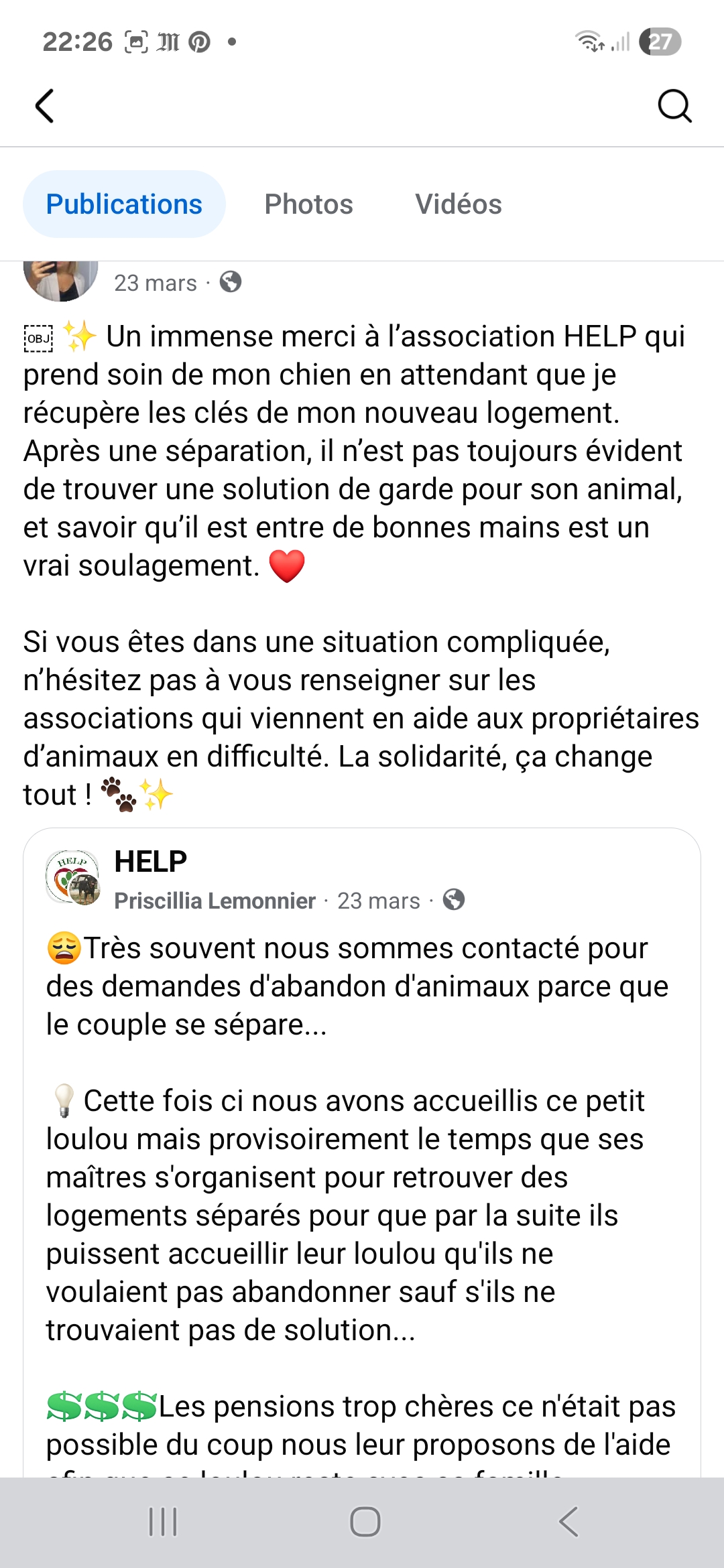Switch to the Photos tab
The height and width of the screenshot is (1568, 724).
(x=308, y=204)
